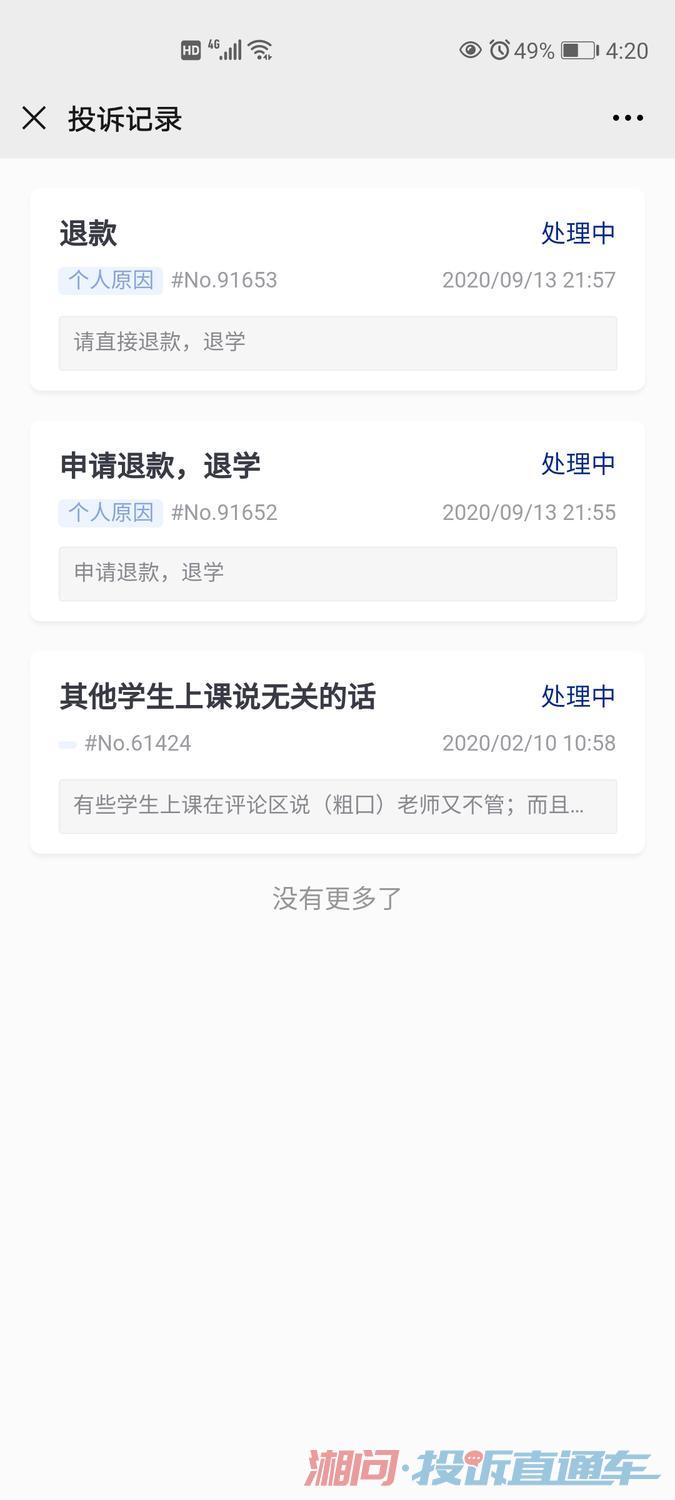View the 申请退款，退学 complaint card
675x1500 pixels.
point(337,520)
